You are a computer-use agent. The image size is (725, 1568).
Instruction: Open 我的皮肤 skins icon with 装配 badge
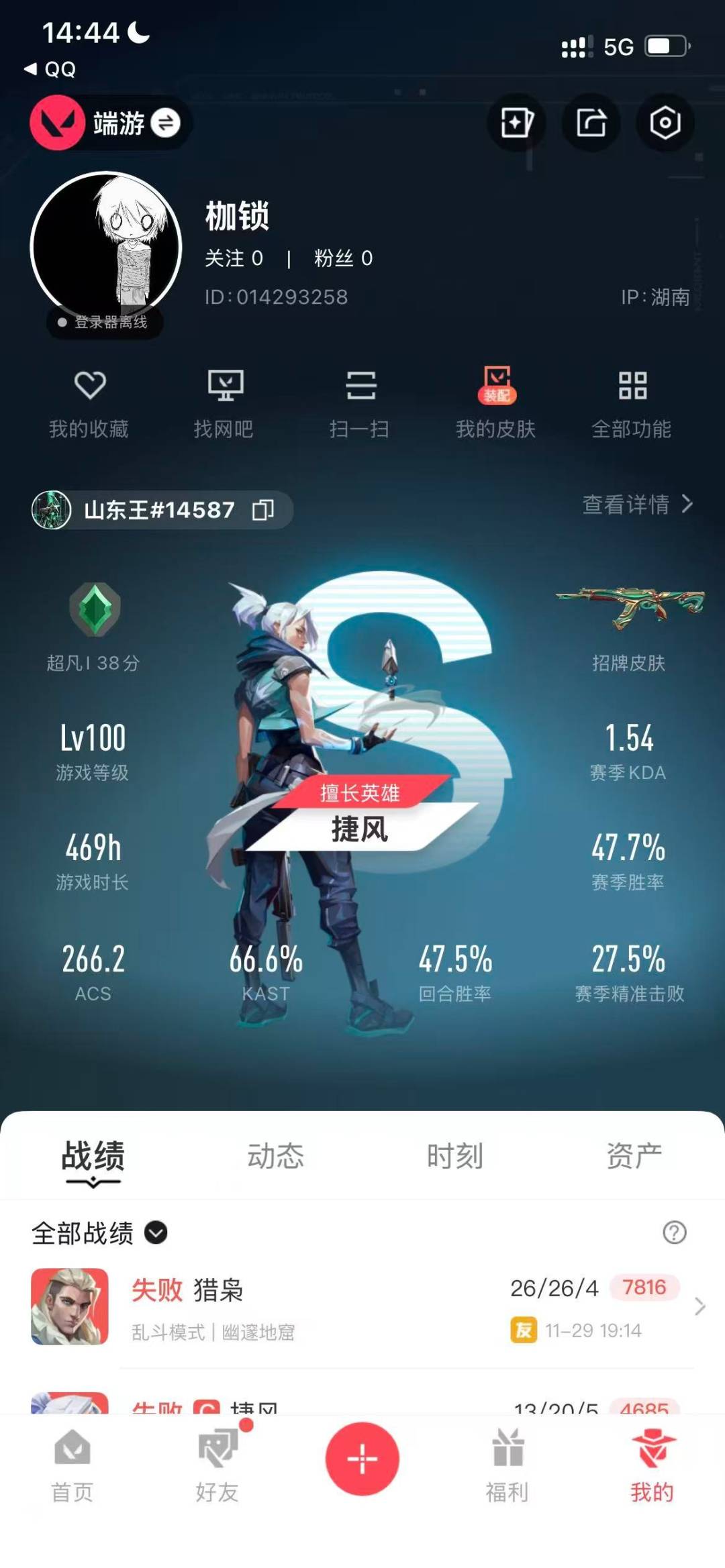[497, 401]
